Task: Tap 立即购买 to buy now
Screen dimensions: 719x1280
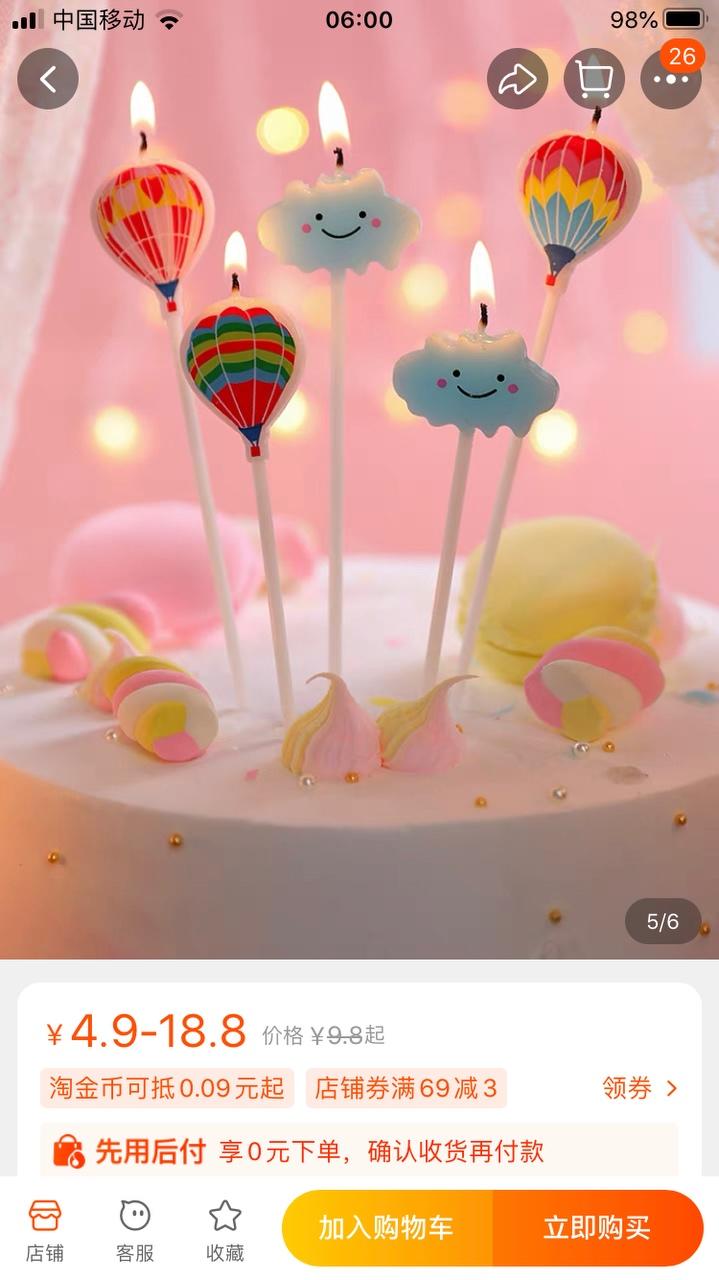Action: pyautogui.click(x=598, y=1228)
